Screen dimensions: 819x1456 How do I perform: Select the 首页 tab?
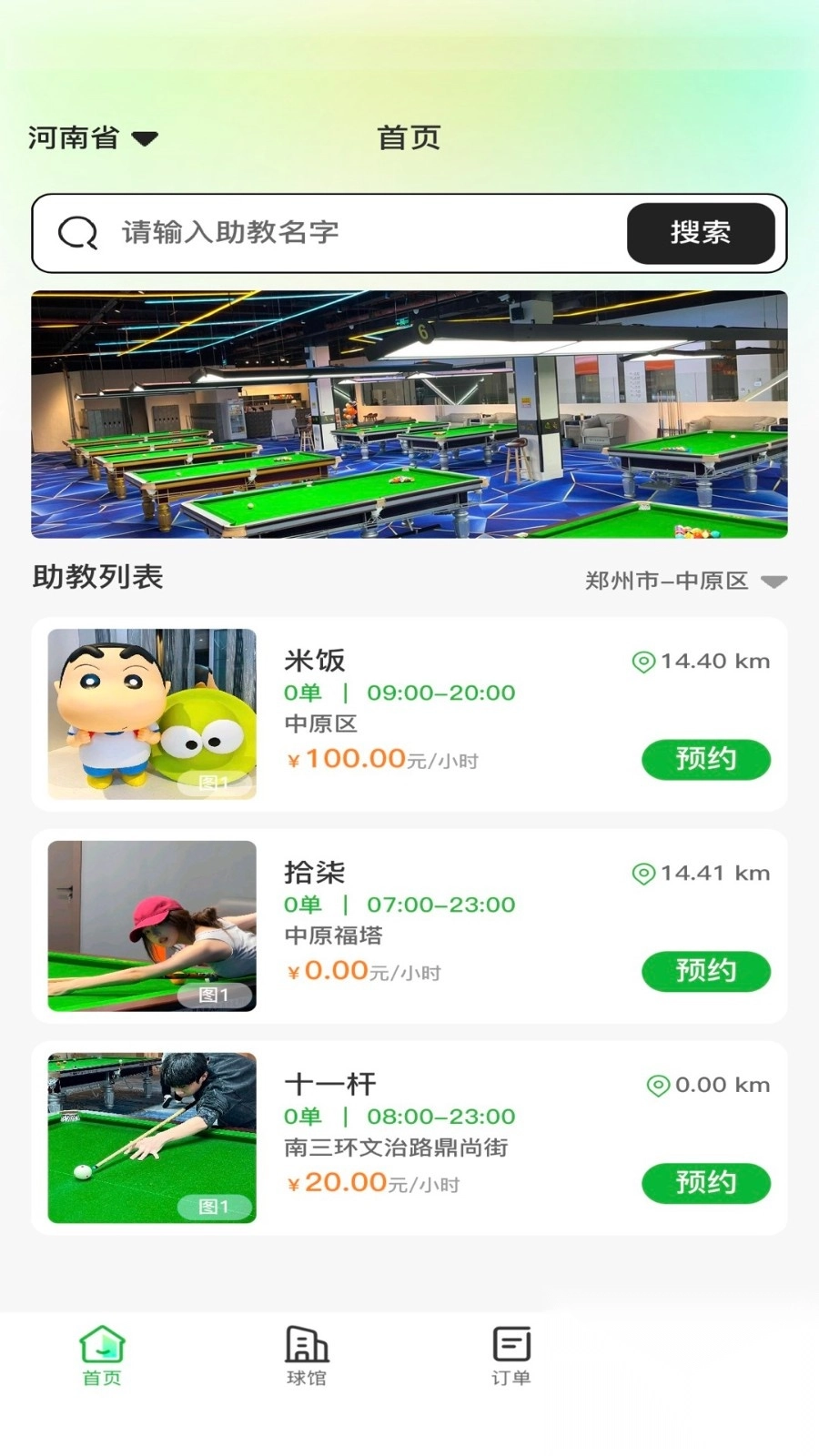[x=102, y=1356]
